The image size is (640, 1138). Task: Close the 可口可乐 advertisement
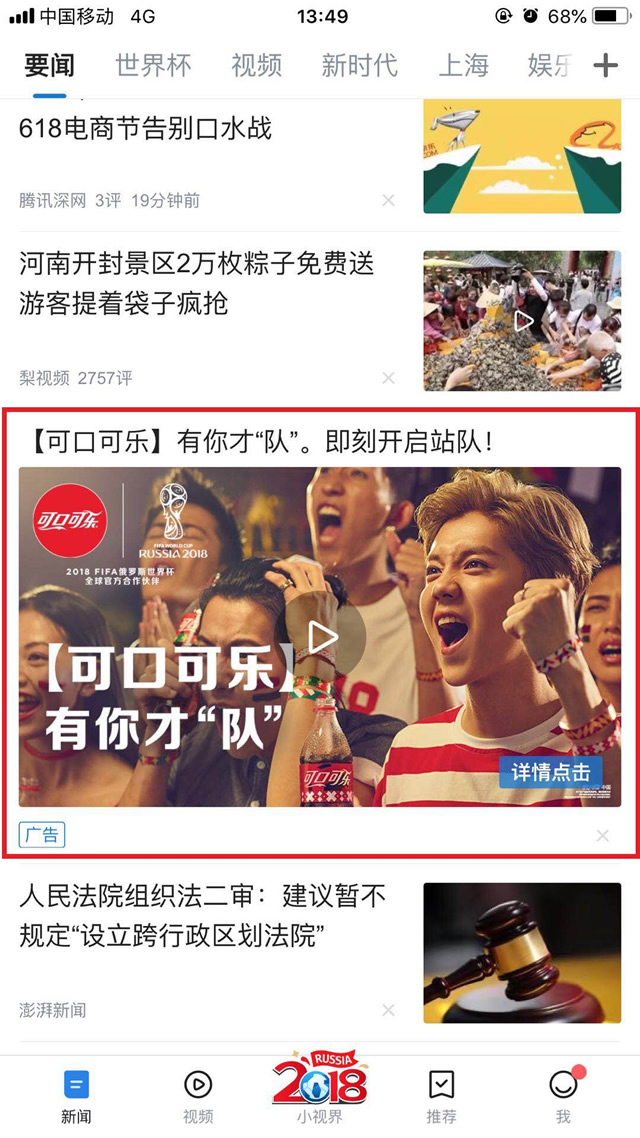tap(602, 835)
